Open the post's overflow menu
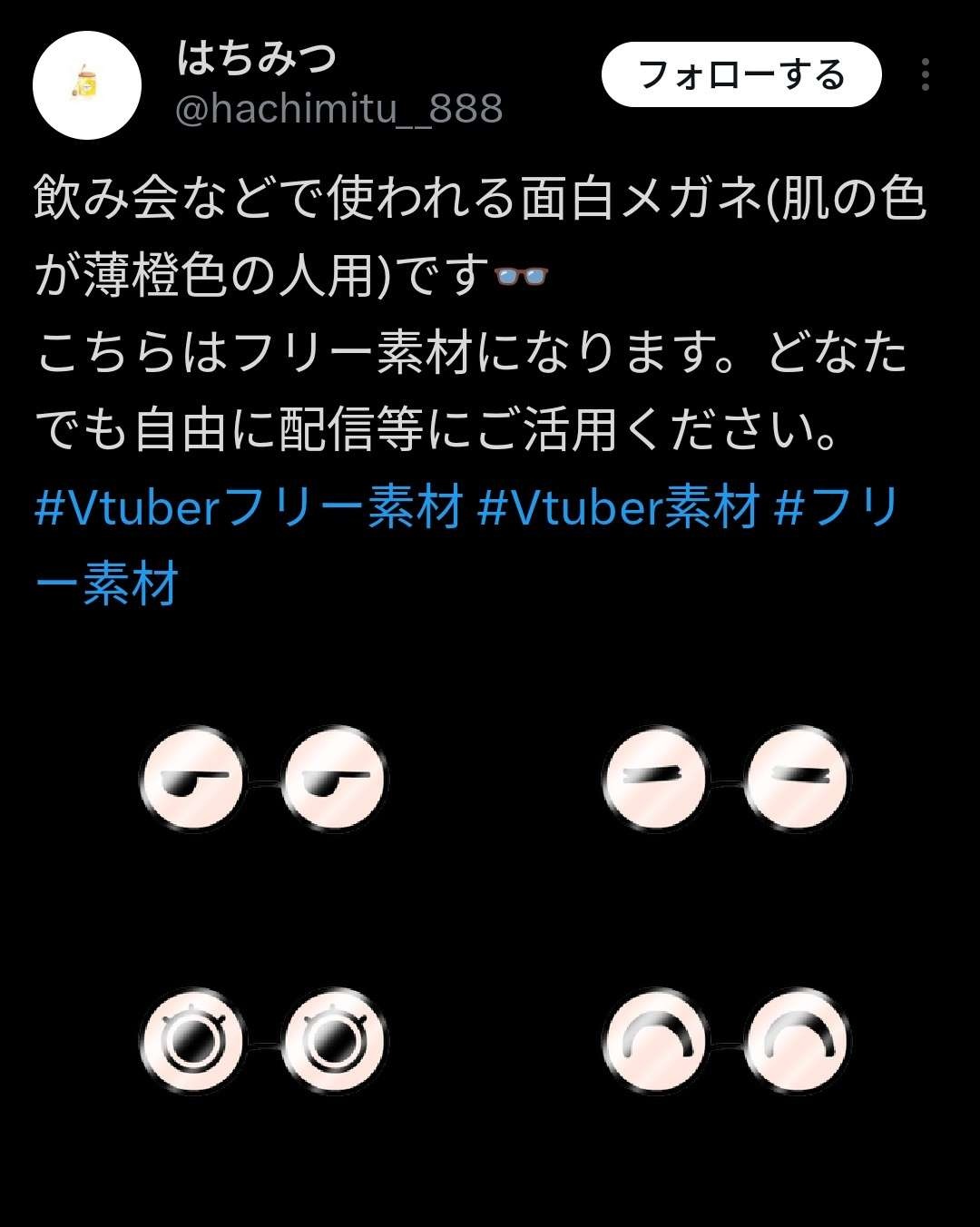 (925, 74)
